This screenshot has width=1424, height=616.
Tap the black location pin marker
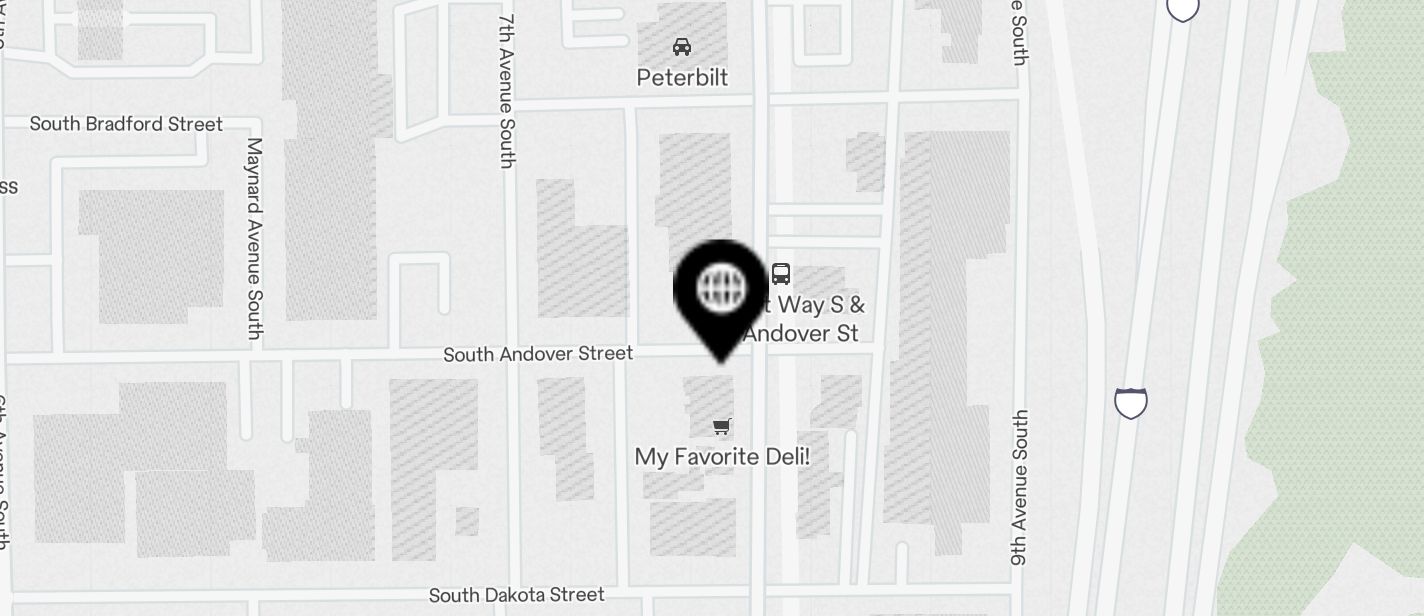[x=721, y=290]
